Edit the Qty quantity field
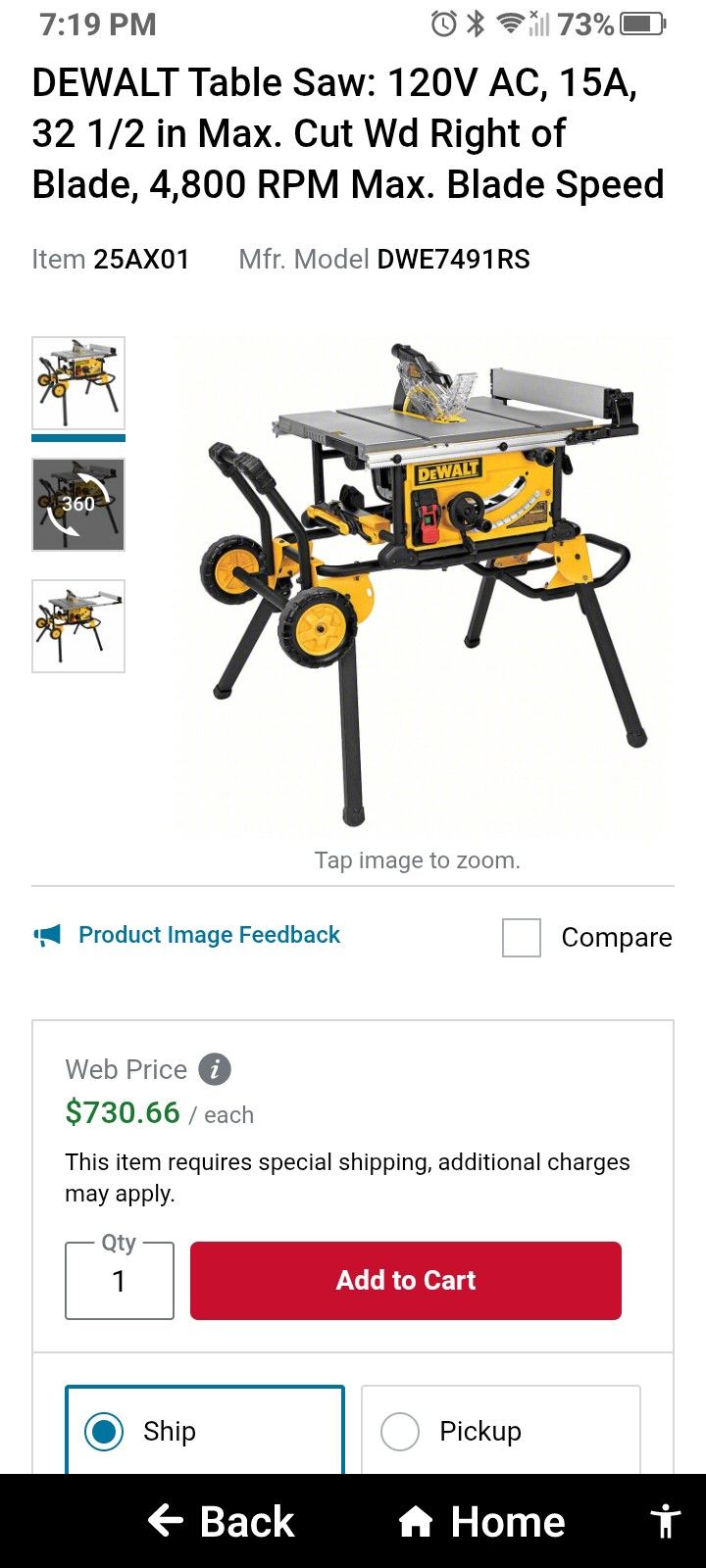 tap(120, 1281)
